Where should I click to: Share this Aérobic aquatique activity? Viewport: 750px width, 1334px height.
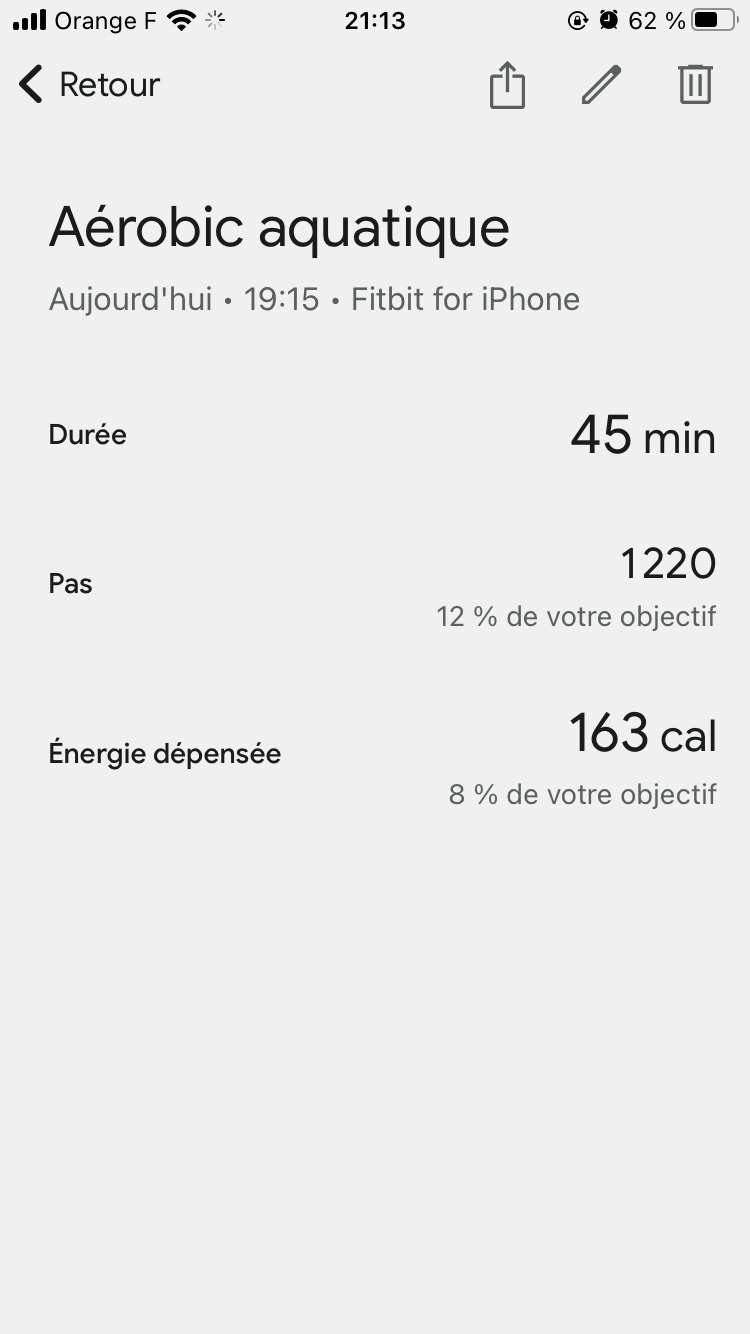tap(507, 85)
